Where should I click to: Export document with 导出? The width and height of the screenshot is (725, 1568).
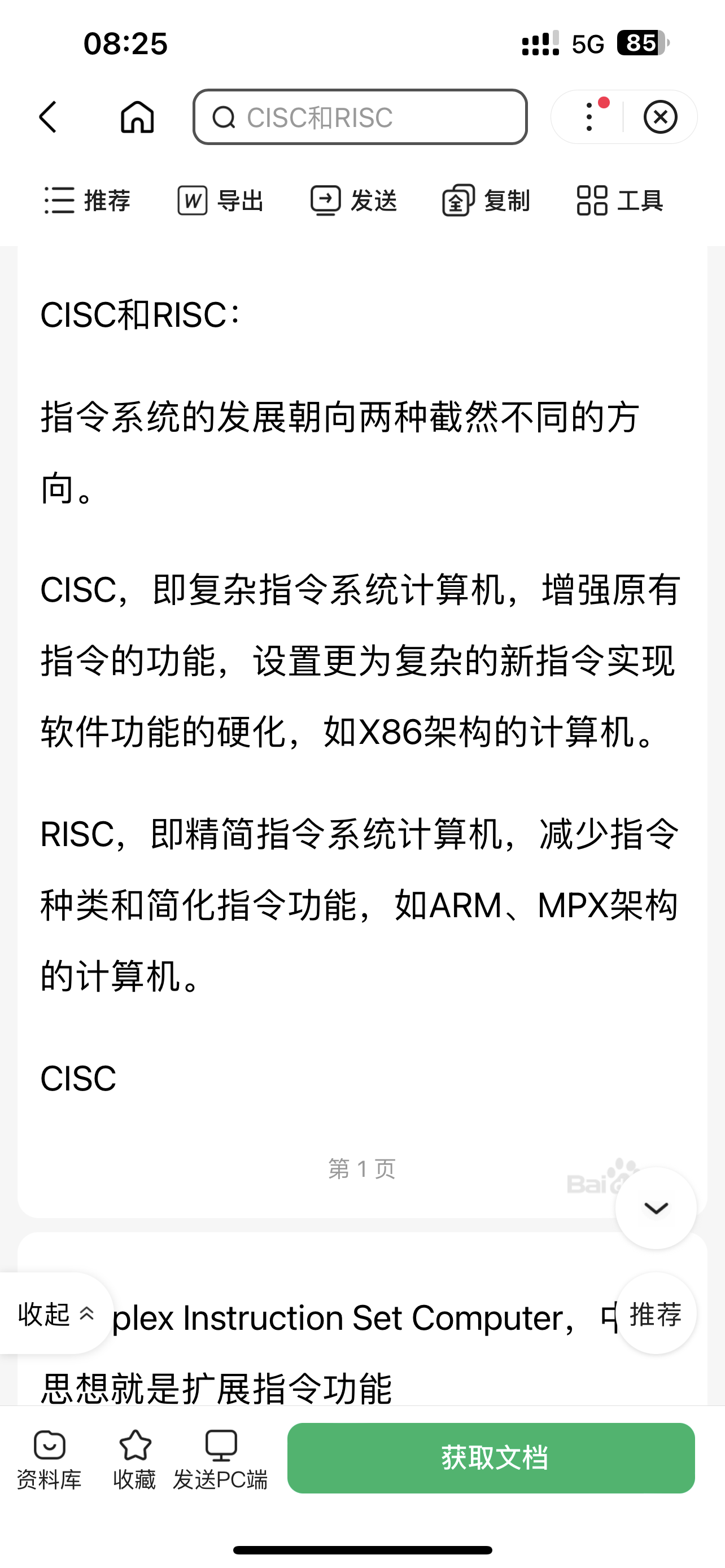tap(220, 200)
